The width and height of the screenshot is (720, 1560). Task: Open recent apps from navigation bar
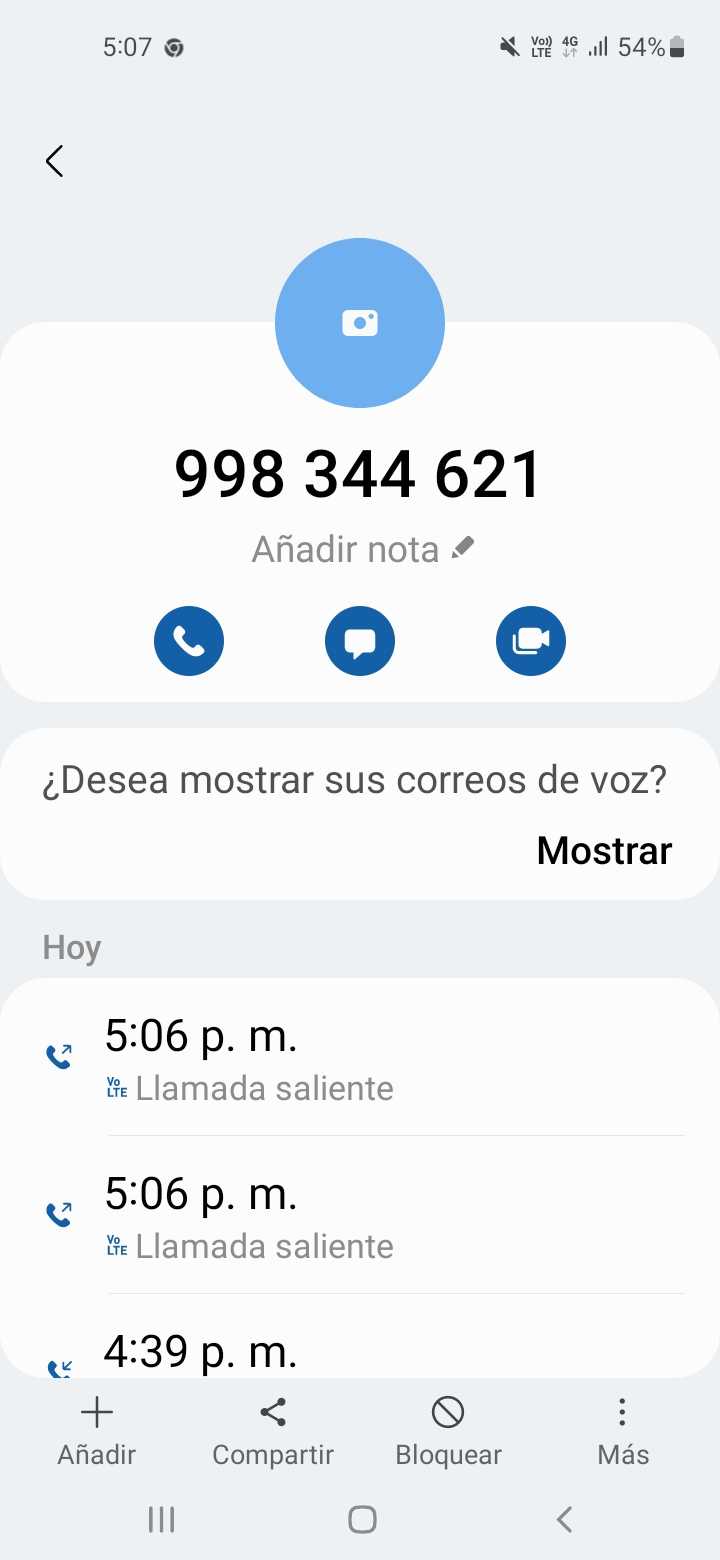(161, 1520)
